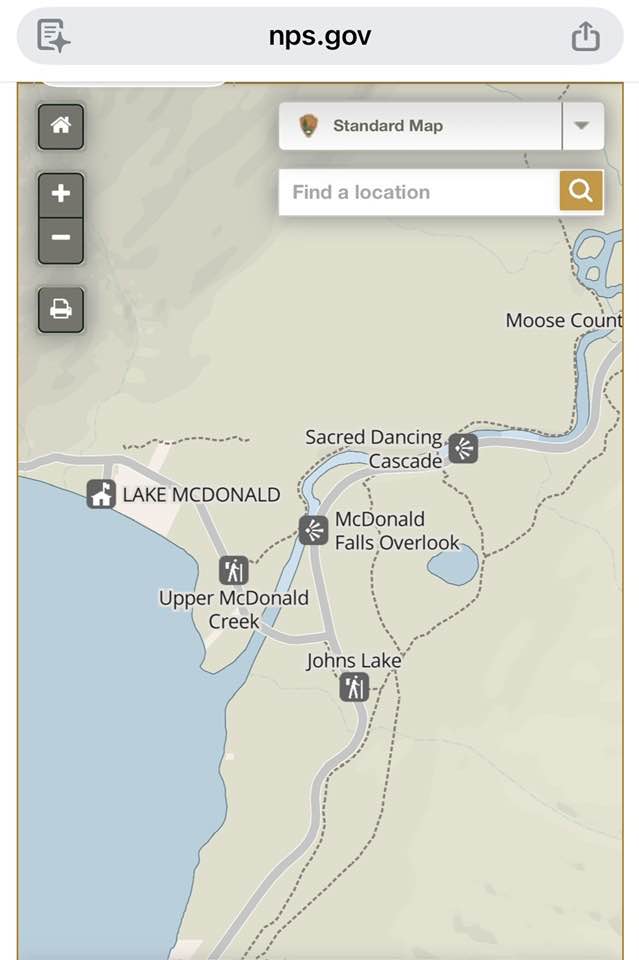This screenshot has width=639, height=960.
Task: Tap the nps.gov address bar
Action: 320,37
